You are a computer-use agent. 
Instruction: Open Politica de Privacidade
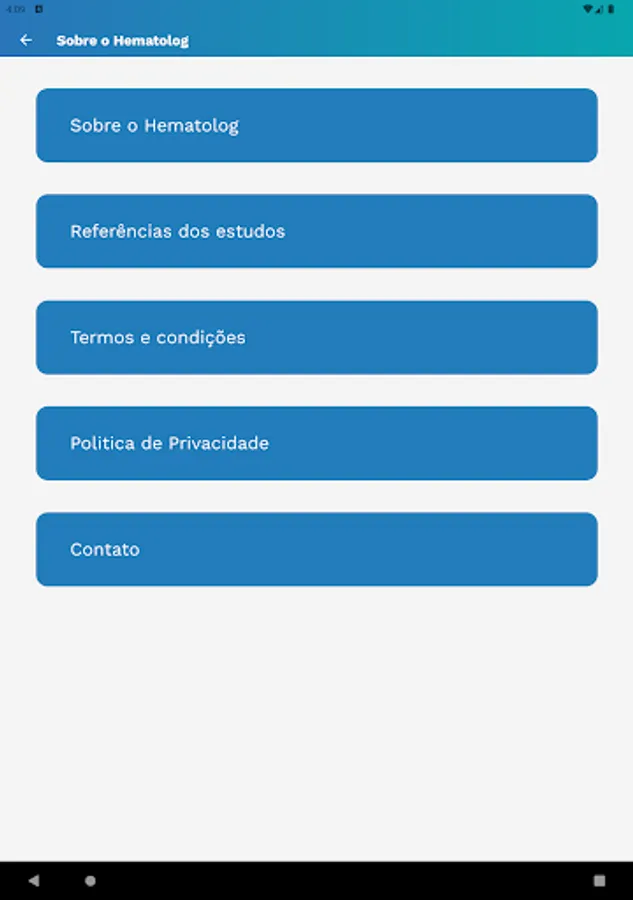pyautogui.click(x=316, y=443)
